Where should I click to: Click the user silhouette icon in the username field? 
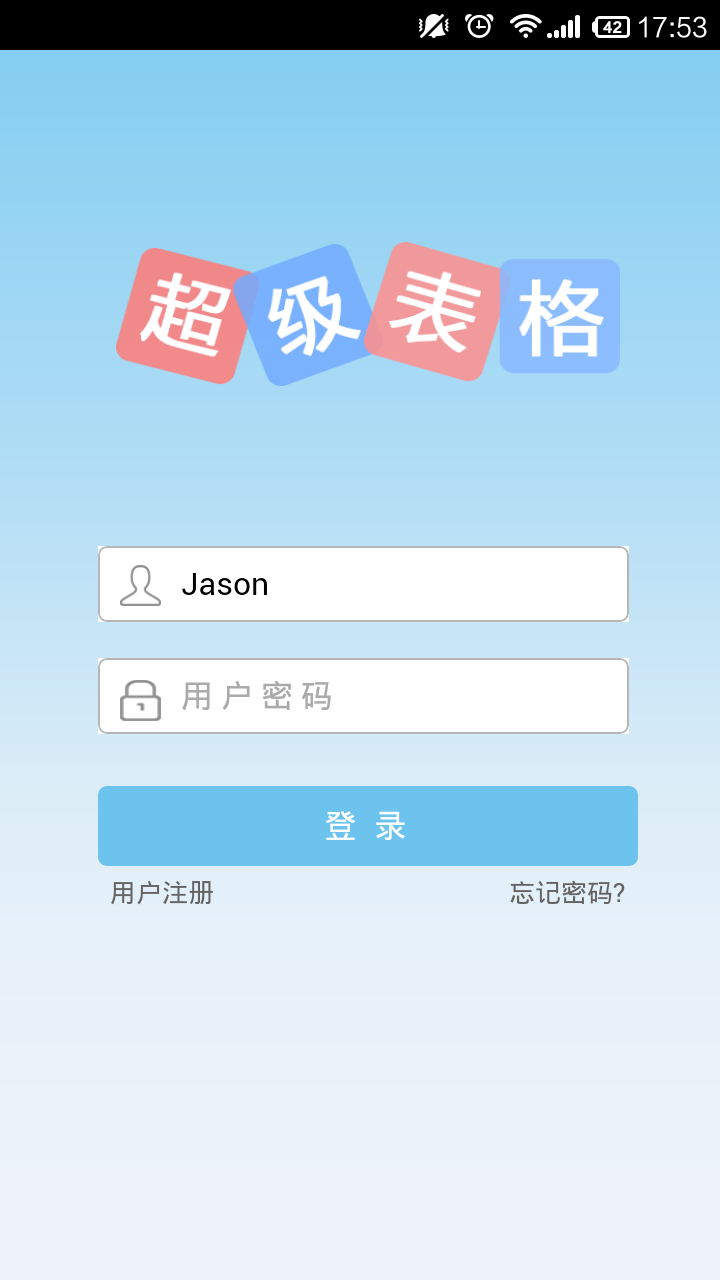[140, 584]
